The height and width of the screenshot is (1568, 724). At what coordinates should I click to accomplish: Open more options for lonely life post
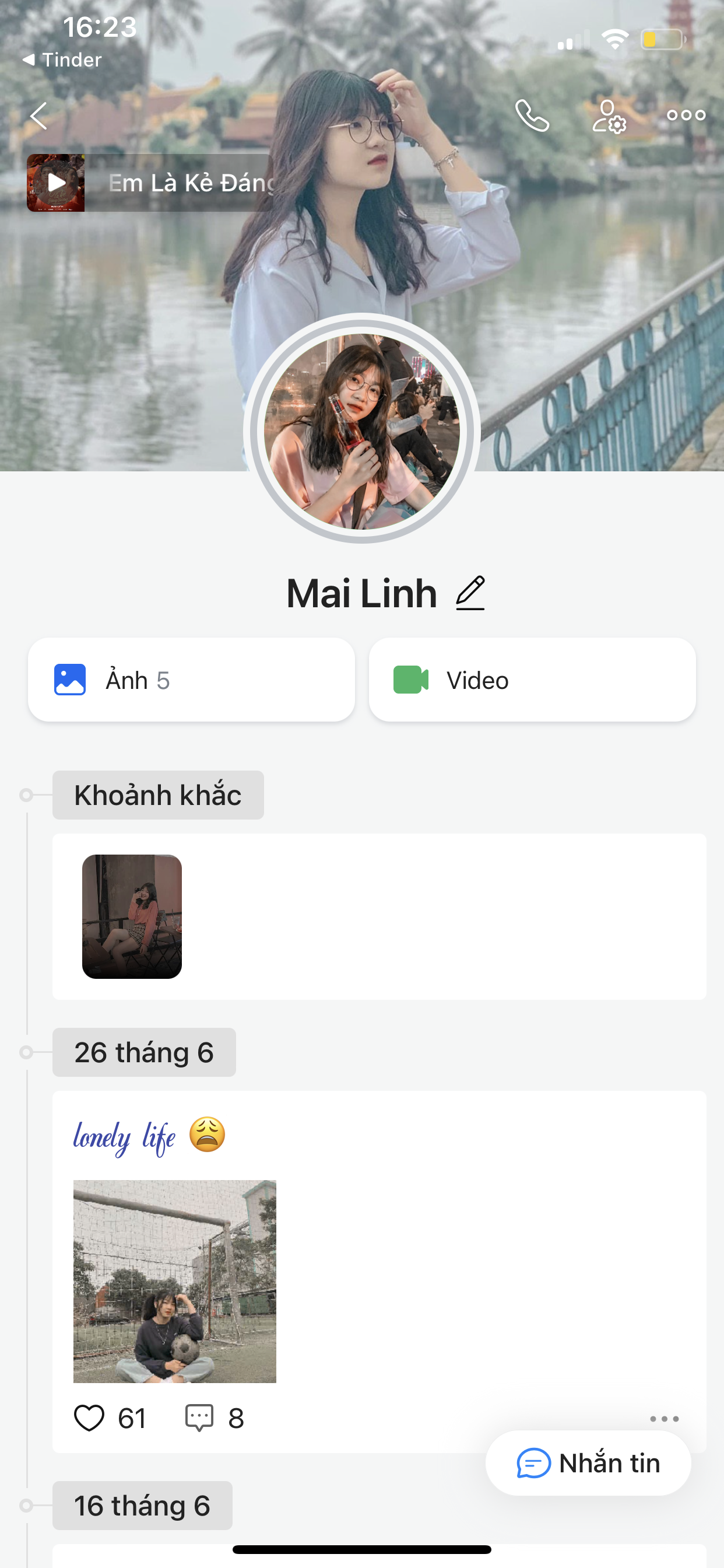pyautogui.click(x=664, y=1418)
